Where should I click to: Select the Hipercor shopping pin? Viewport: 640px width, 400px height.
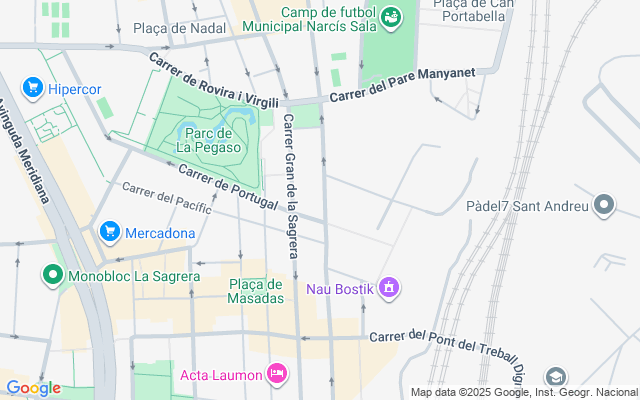(33, 89)
